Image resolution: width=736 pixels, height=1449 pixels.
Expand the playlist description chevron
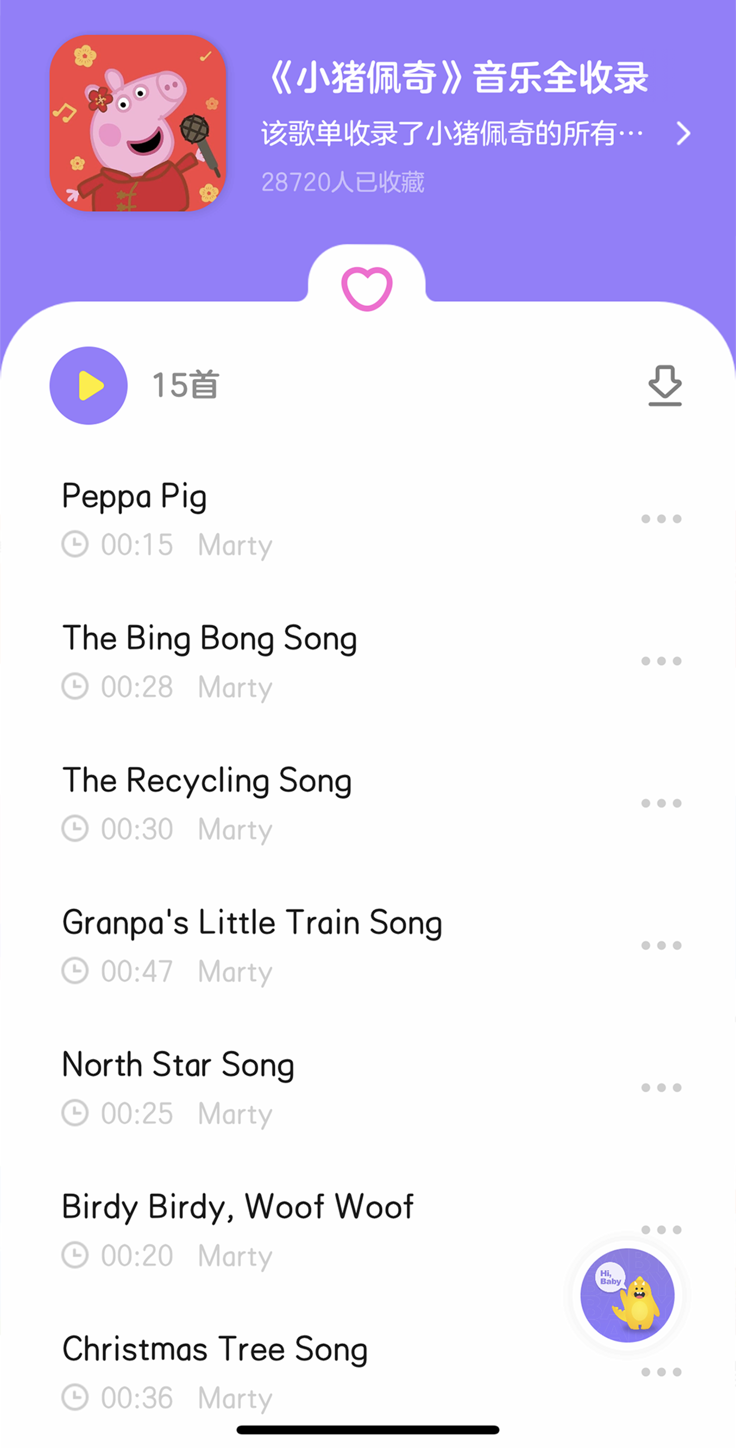click(x=683, y=134)
